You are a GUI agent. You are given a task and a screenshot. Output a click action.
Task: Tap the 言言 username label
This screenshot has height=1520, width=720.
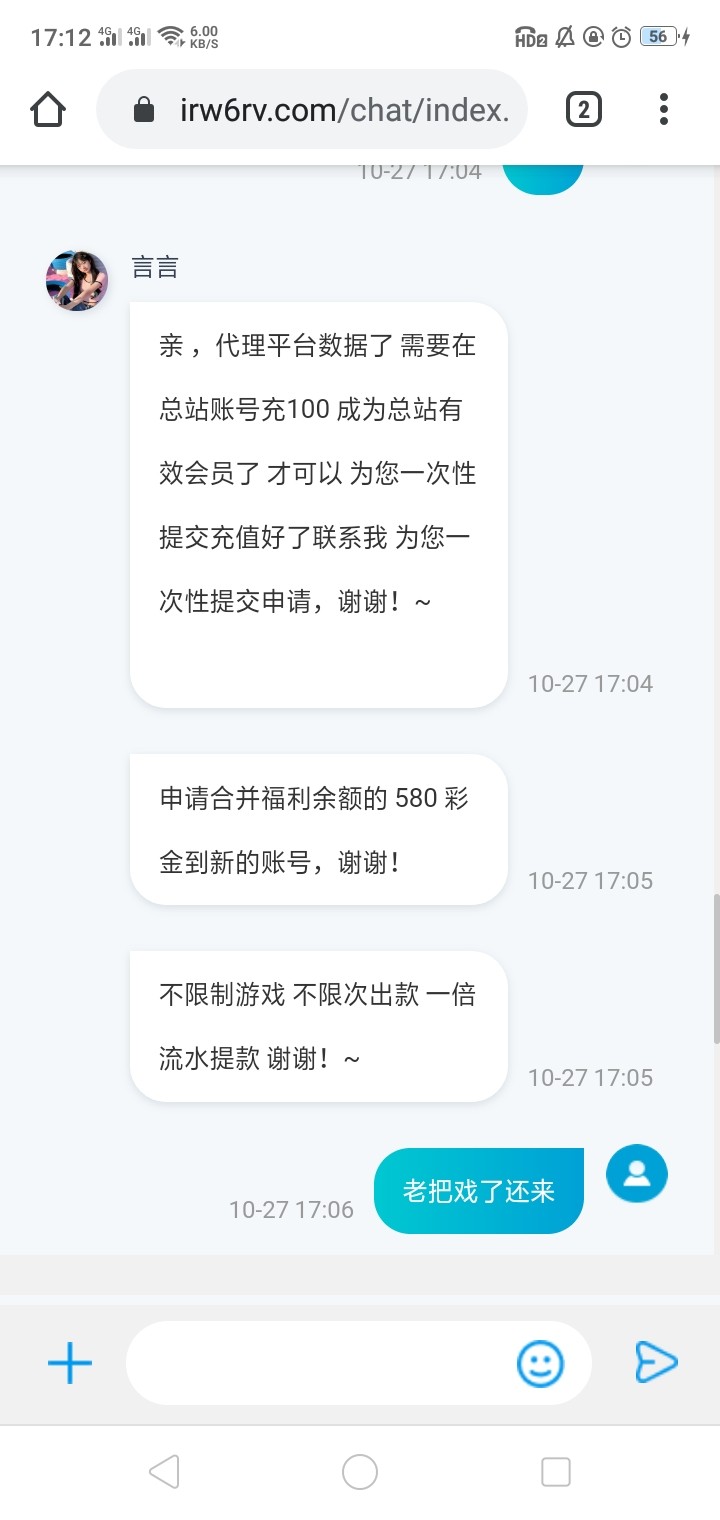pyautogui.click(x=155, y=267)
